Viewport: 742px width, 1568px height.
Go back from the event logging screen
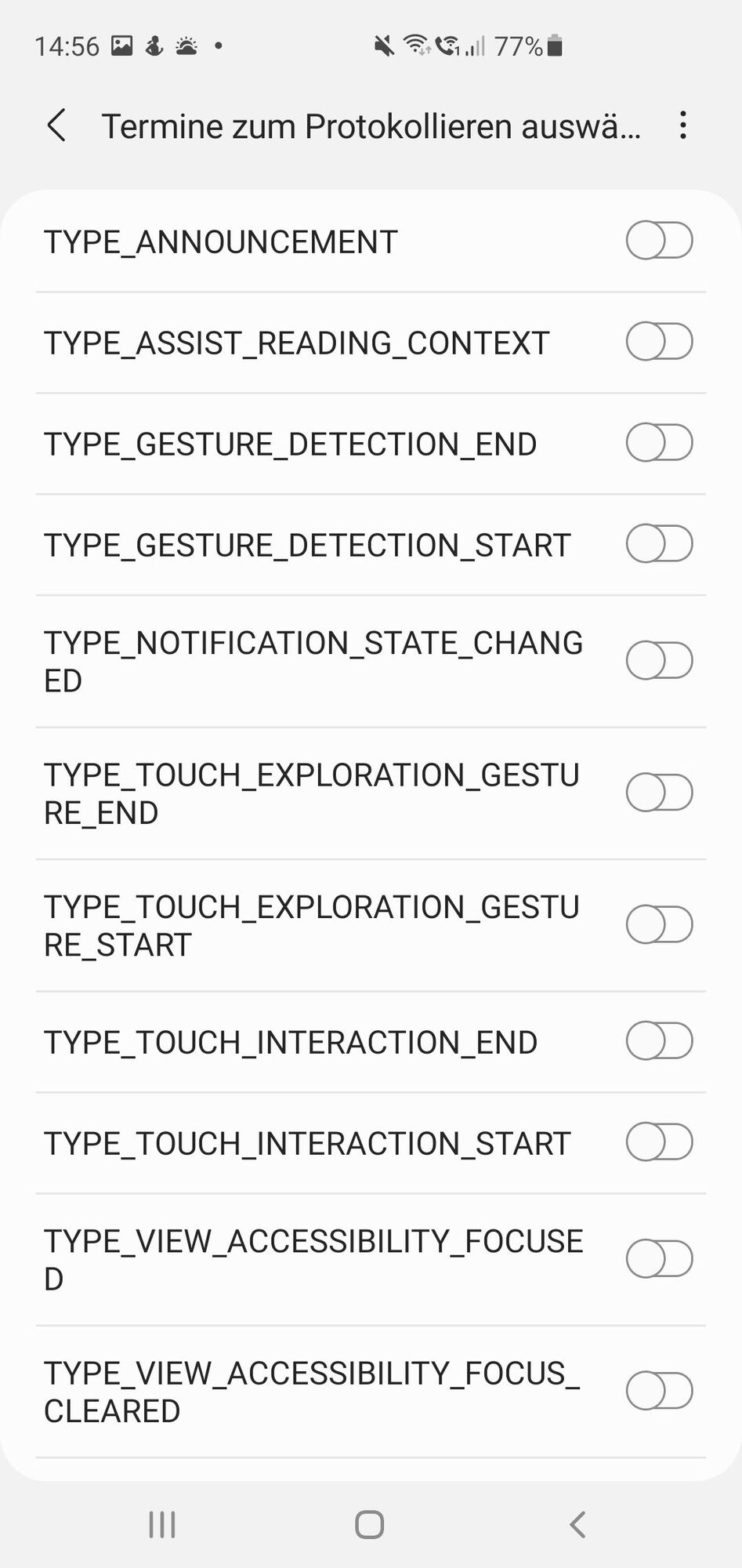click(x=56, y=125)
